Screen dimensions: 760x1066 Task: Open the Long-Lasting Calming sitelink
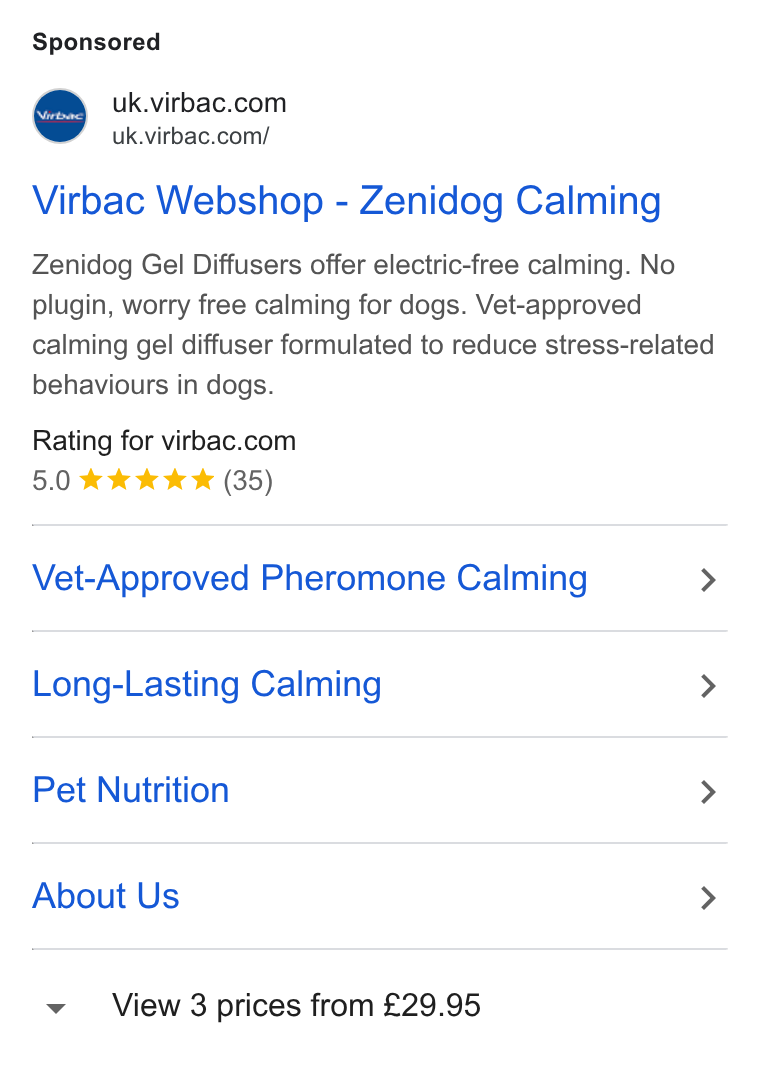(x=379, y=685)
